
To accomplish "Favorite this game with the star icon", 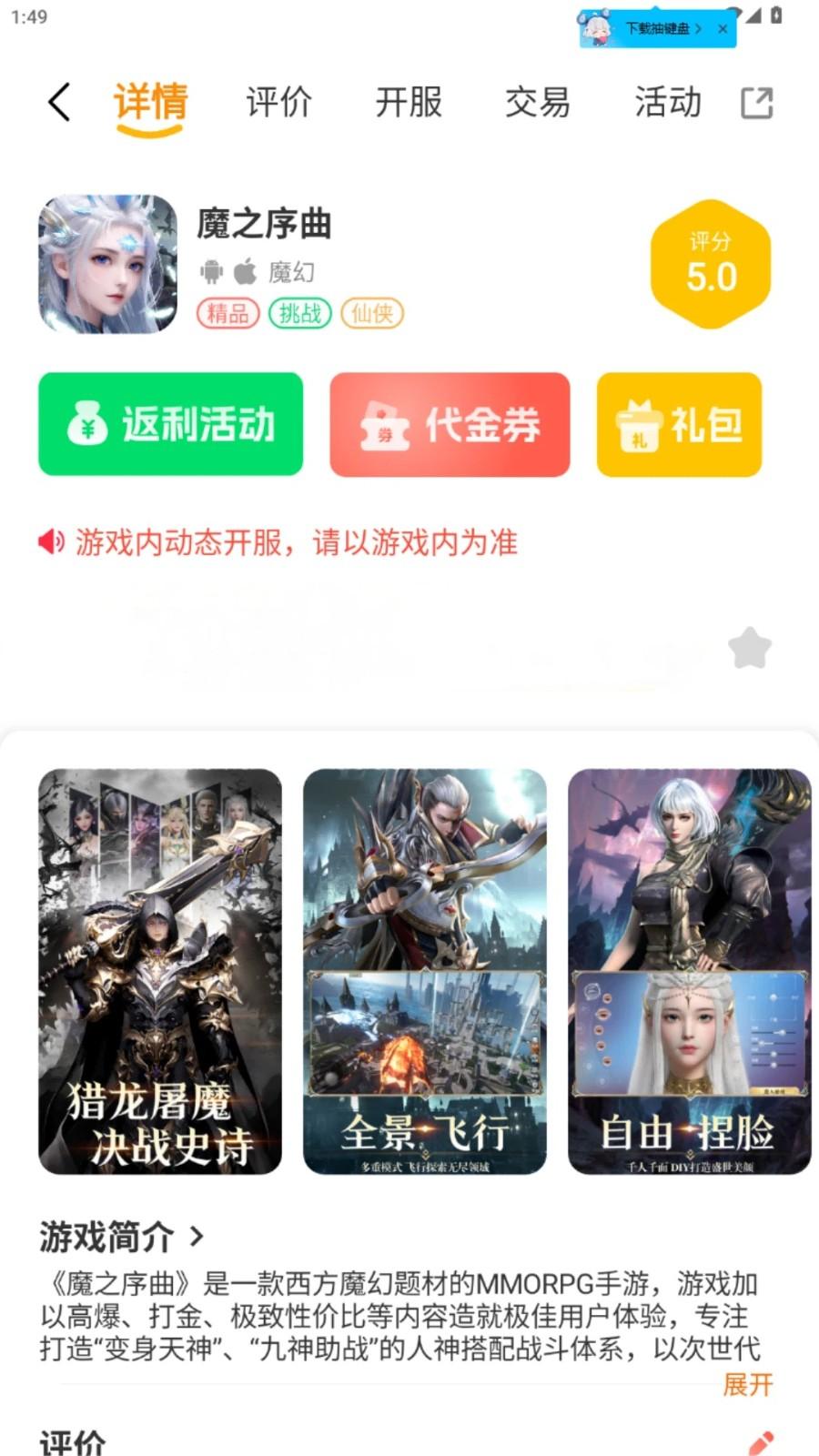I will click(x=750, y=648).
